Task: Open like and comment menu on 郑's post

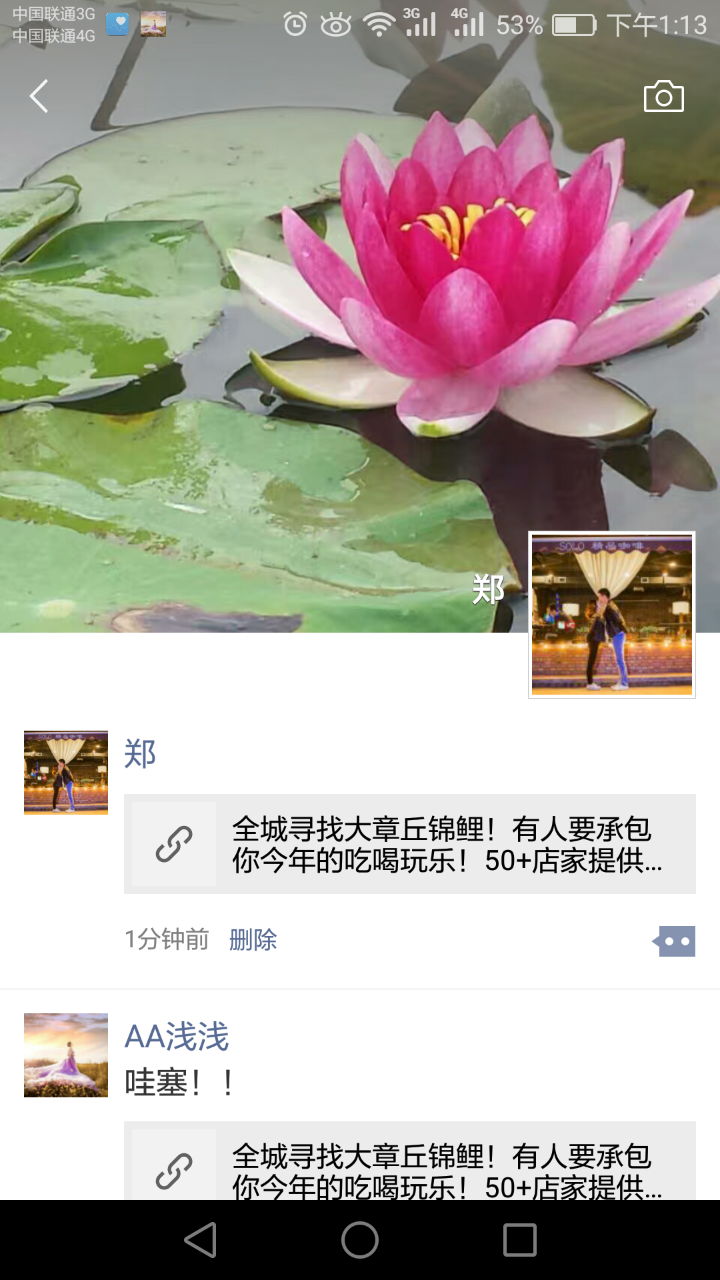Action: (674, 941)
